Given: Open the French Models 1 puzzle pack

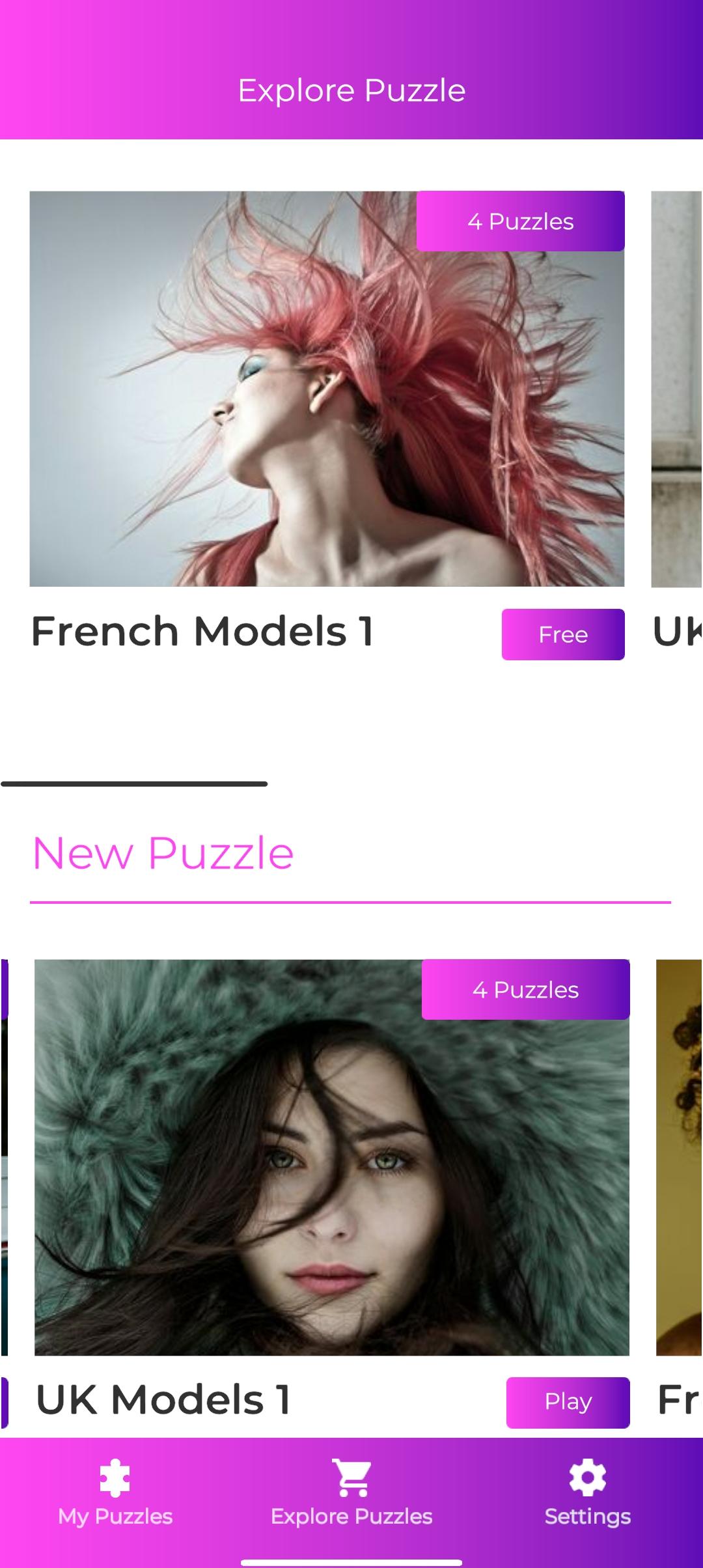Looking at the screenshot, I should tap(327, 389).
